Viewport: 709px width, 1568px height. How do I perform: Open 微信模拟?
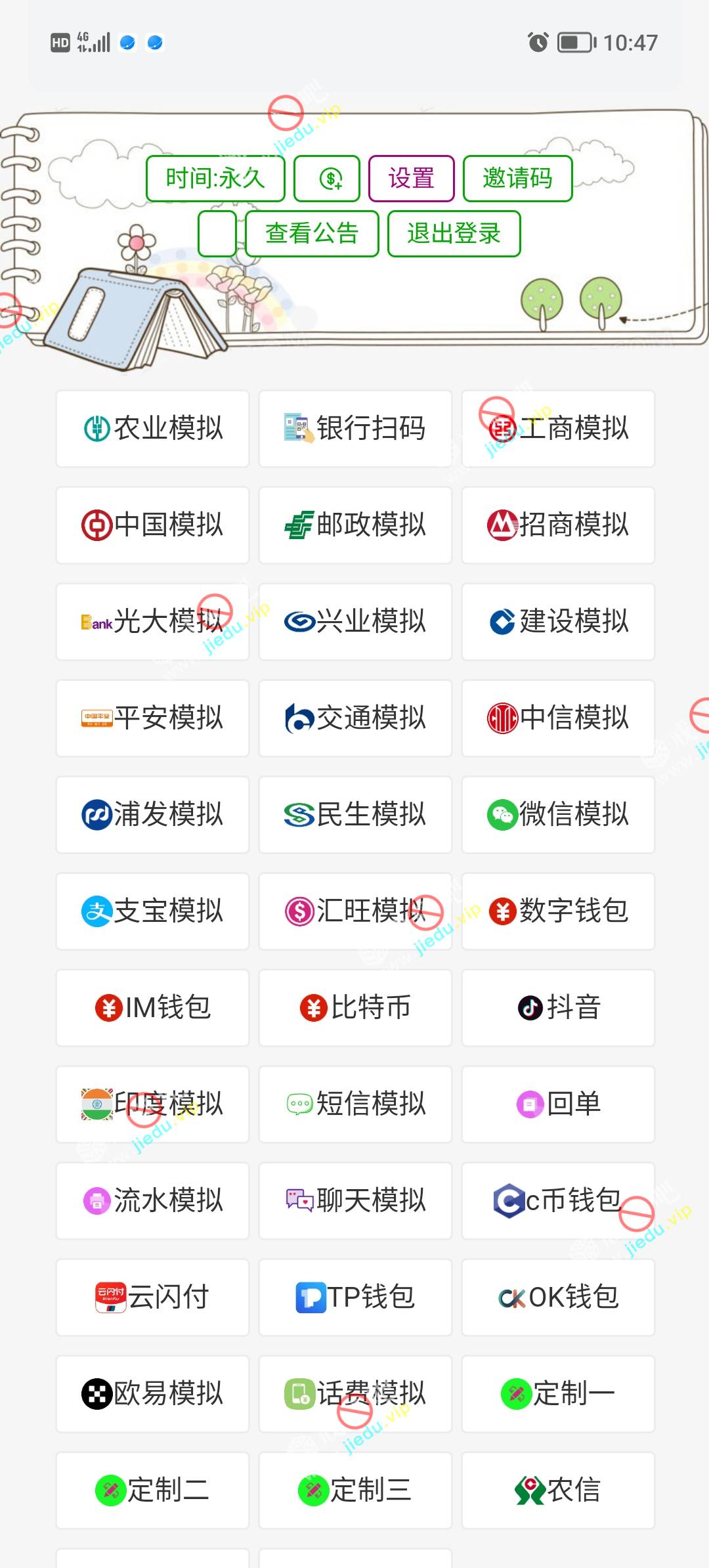(x=558, y=814)
